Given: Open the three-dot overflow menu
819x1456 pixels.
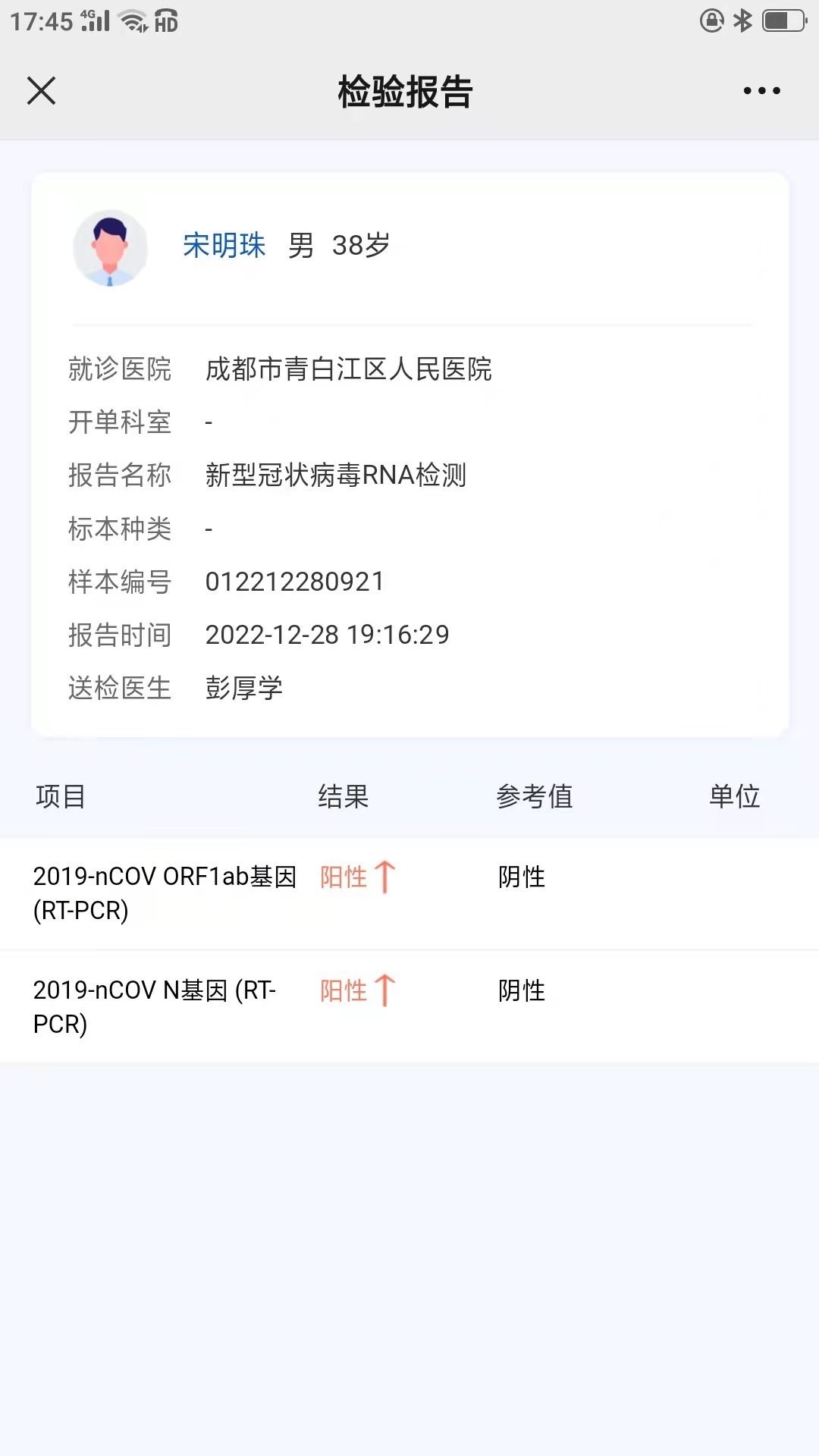Looking at the screenshot, I should (x=761, y=91).
